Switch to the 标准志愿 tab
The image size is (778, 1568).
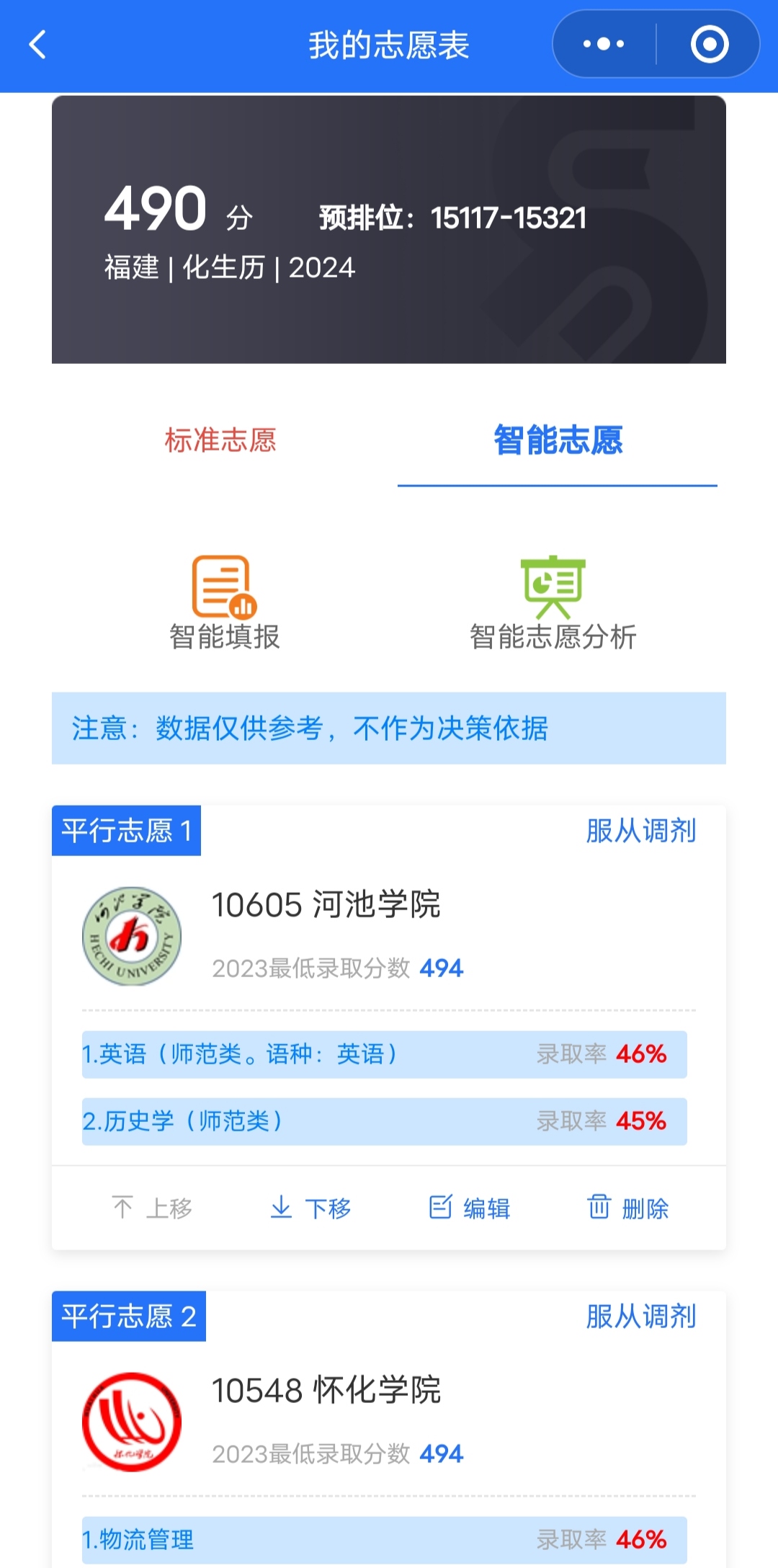(x=220, y=440)
